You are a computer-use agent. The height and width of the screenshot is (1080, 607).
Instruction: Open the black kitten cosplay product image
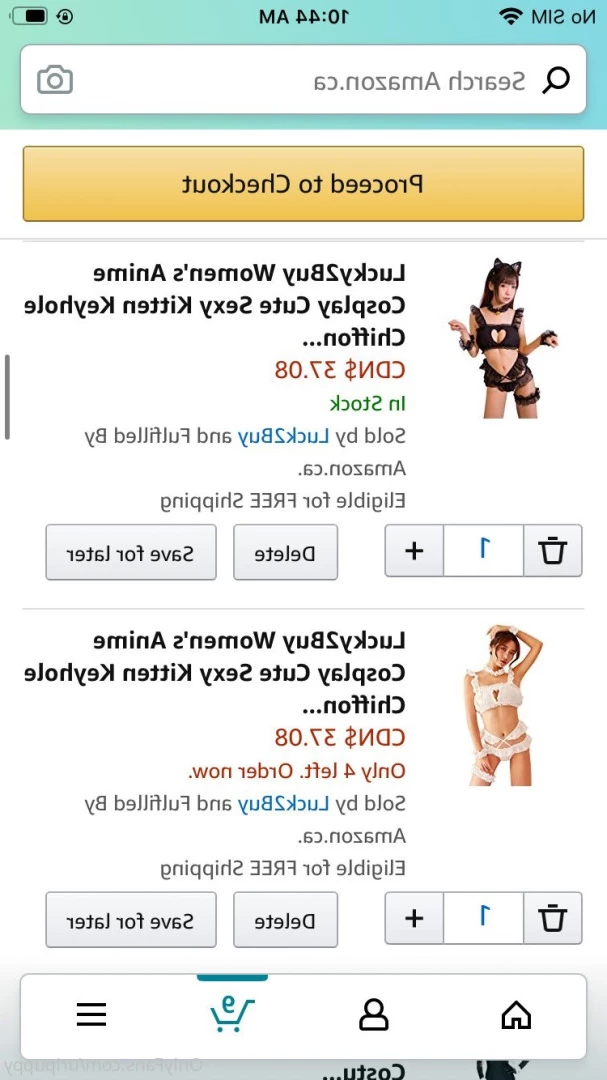tap(502, 338)
